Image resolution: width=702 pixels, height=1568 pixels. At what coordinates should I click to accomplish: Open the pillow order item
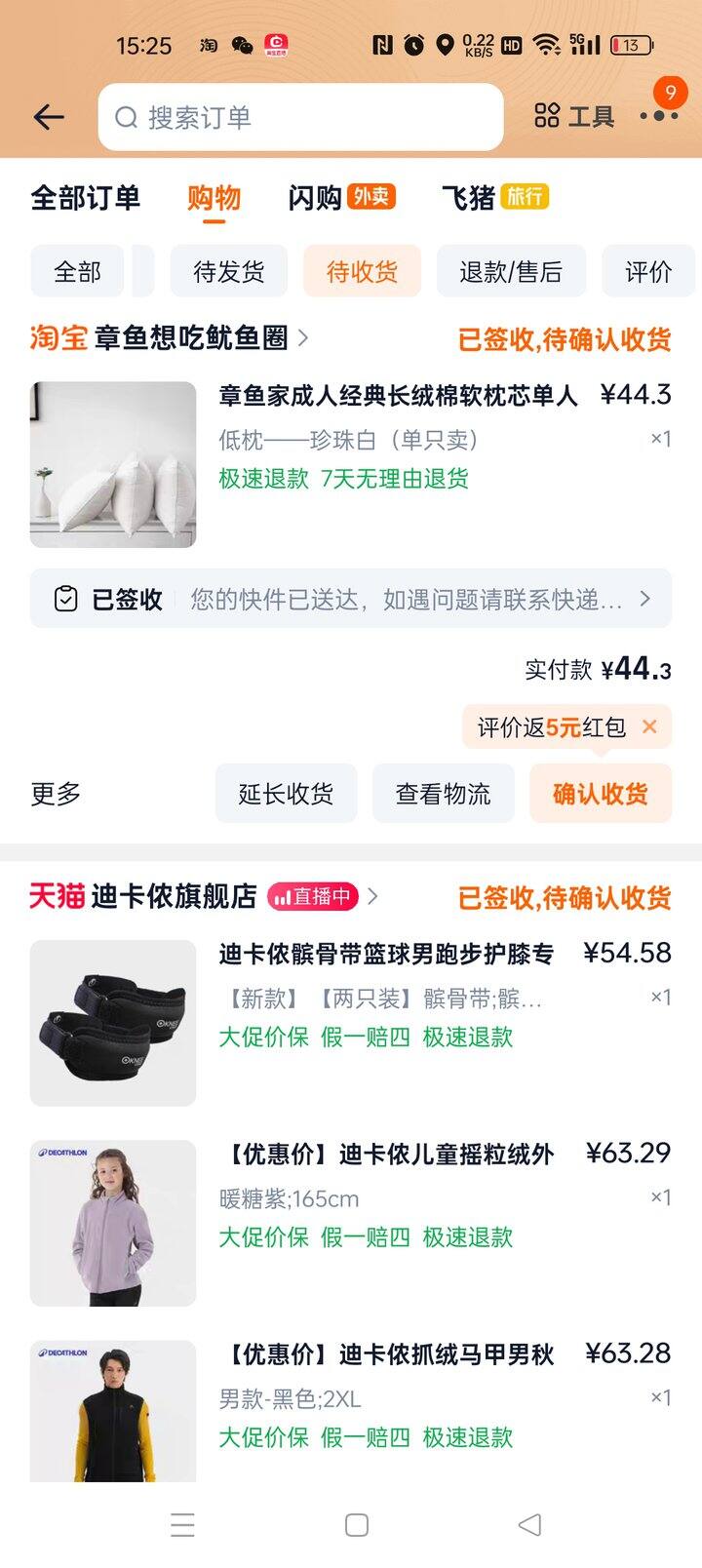(x=398, y=396)
